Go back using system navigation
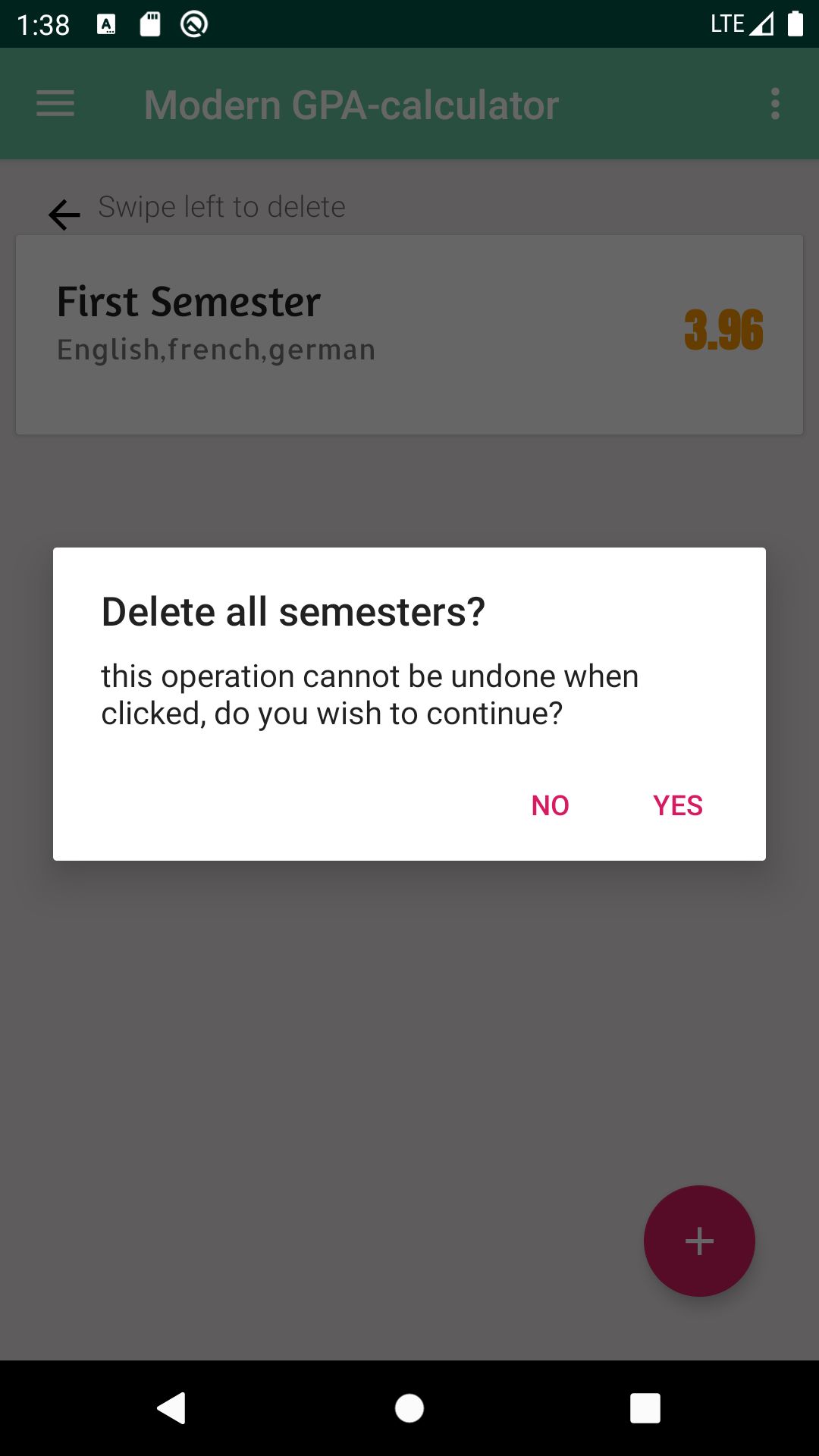Viewport: 819px width, 1456px height. coord(172,1408)
